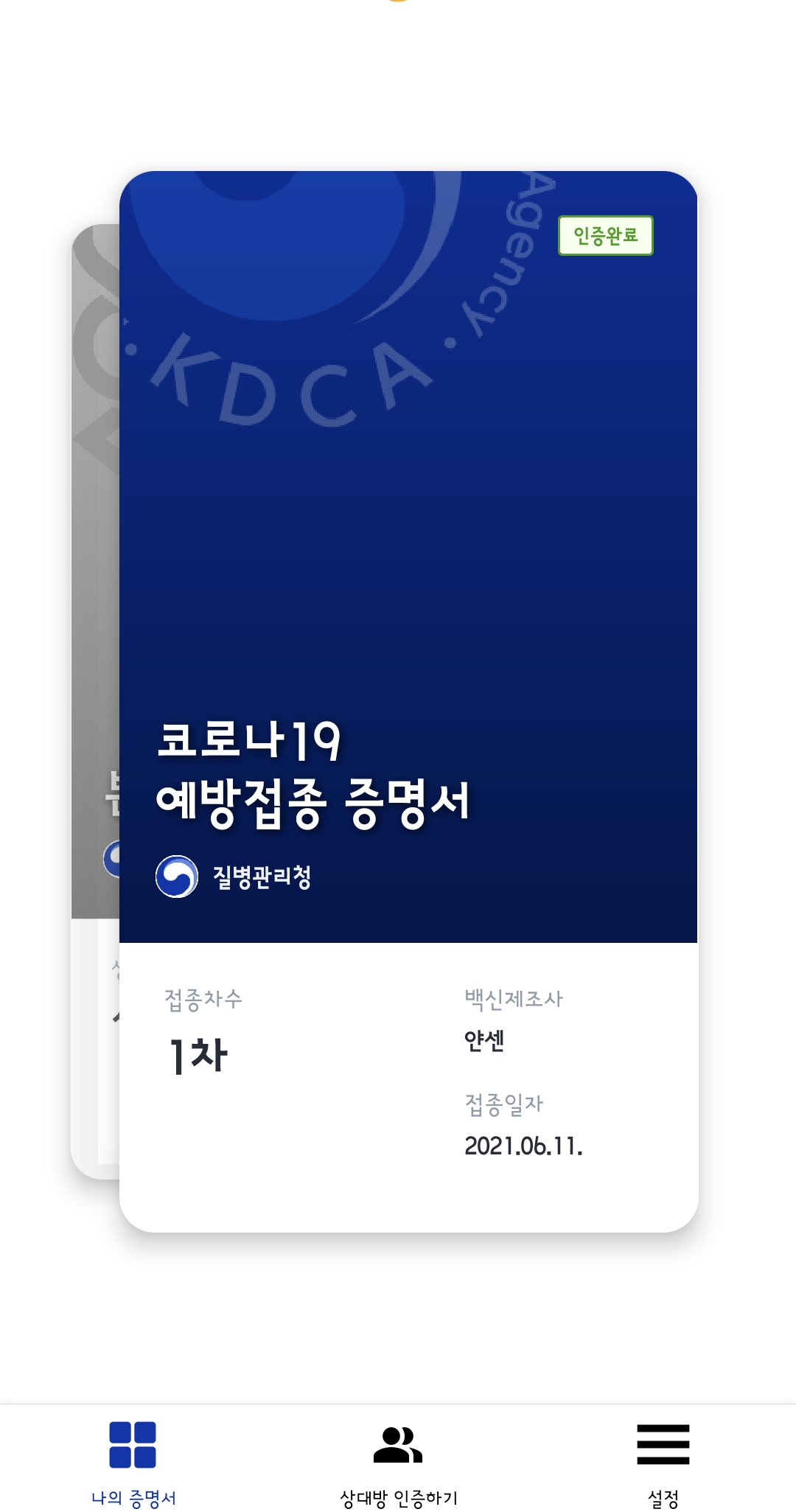Go to the 설정 menu tab
Screen dimensions: 796x1512
[x=663, y=1461]
